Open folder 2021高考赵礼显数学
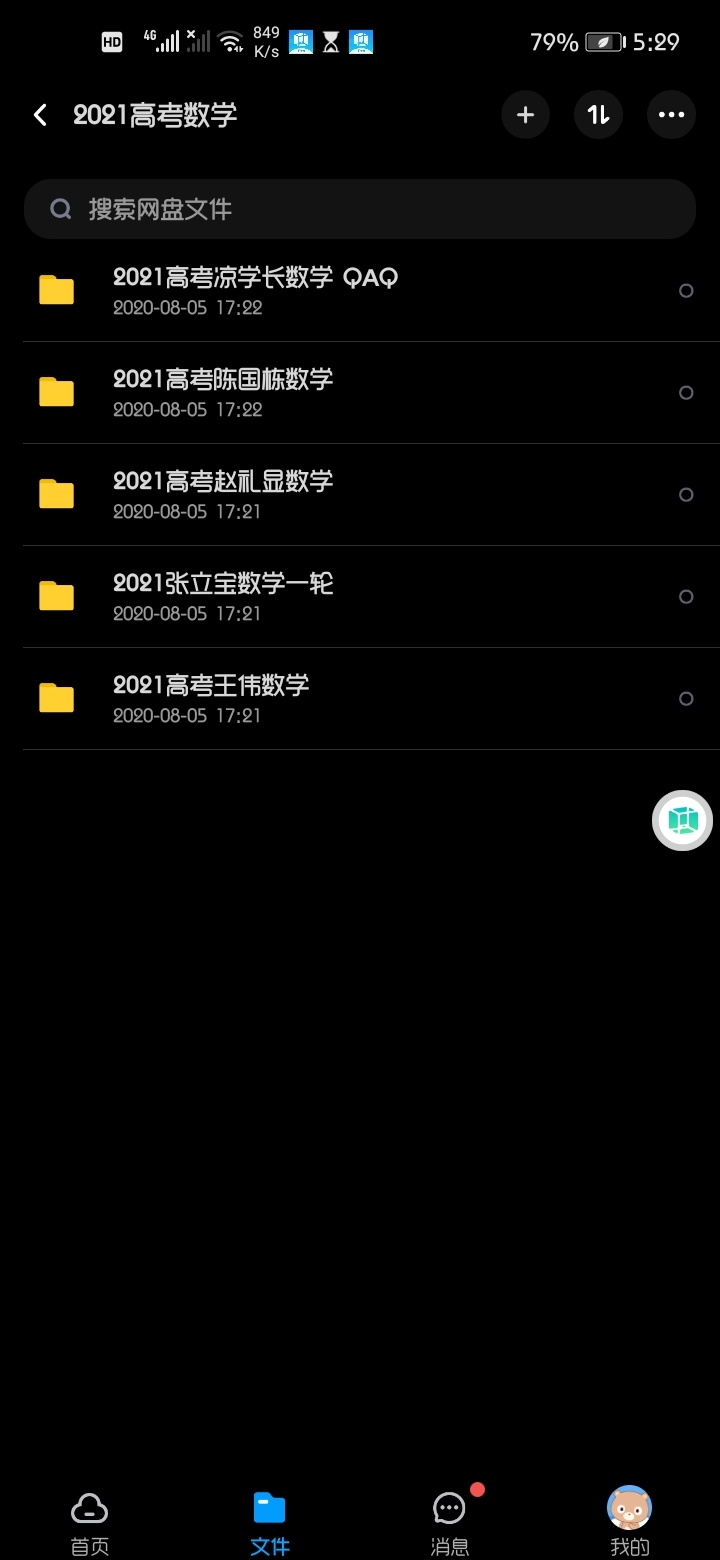720x1560 pixels. (360, 495)
